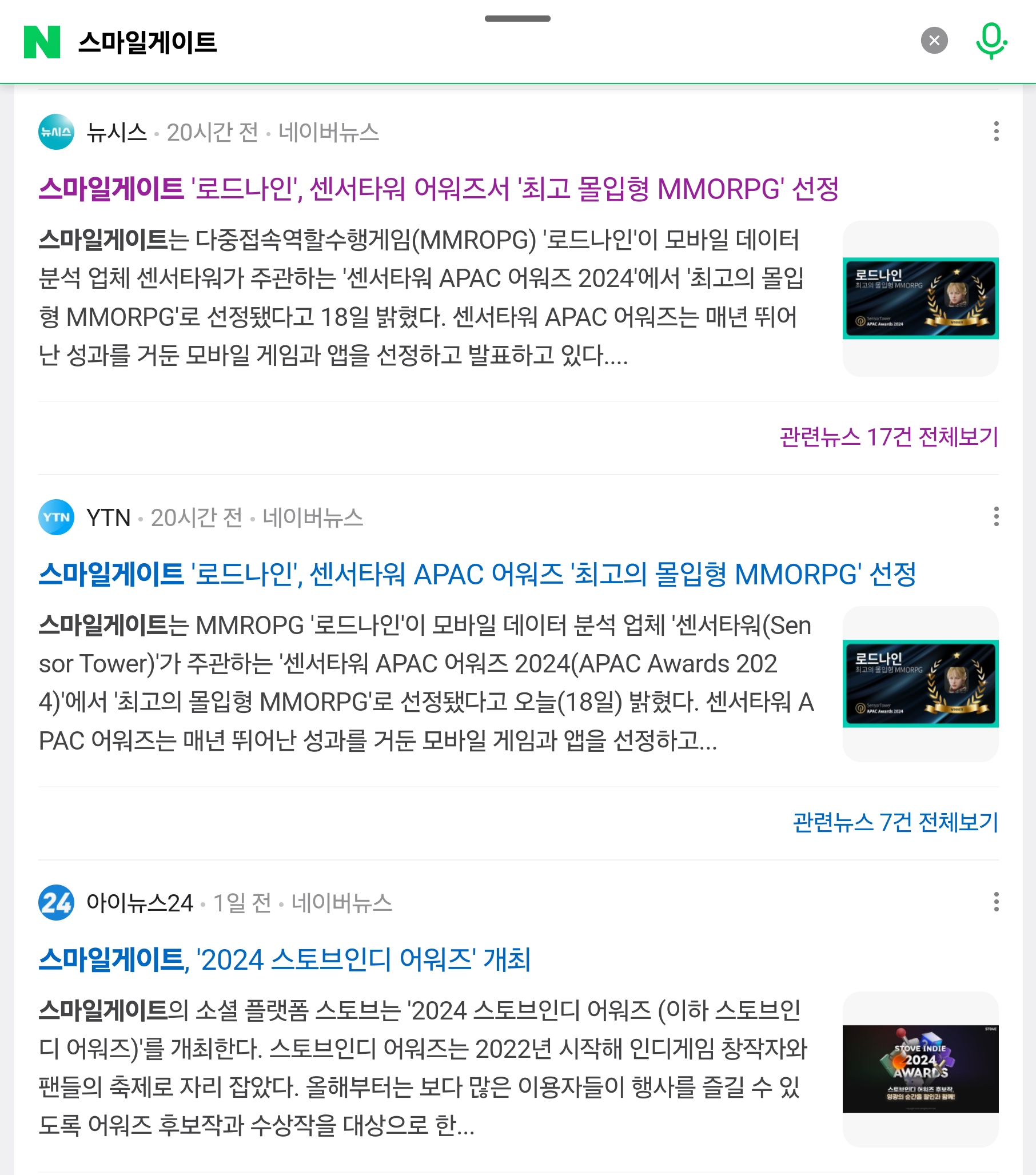The height and width of the screenshot is (1175, 1036).
Task: Open overflow menu on the 뉴시스 article
Action: pyautogui.click(x=996, y=132)
